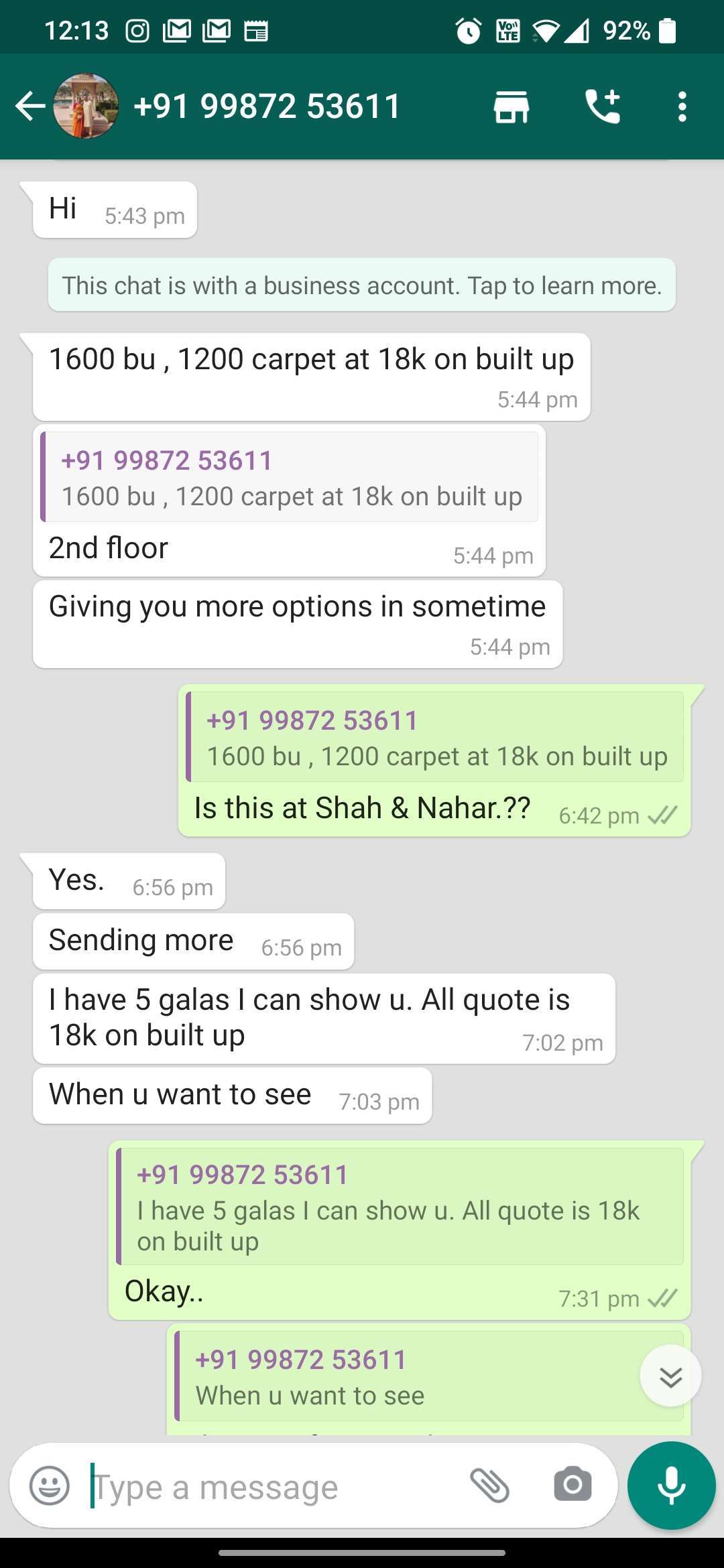Start a voice call with this contact
The height and width of the screenshot is (1568, 724).
tap(603, 107)
